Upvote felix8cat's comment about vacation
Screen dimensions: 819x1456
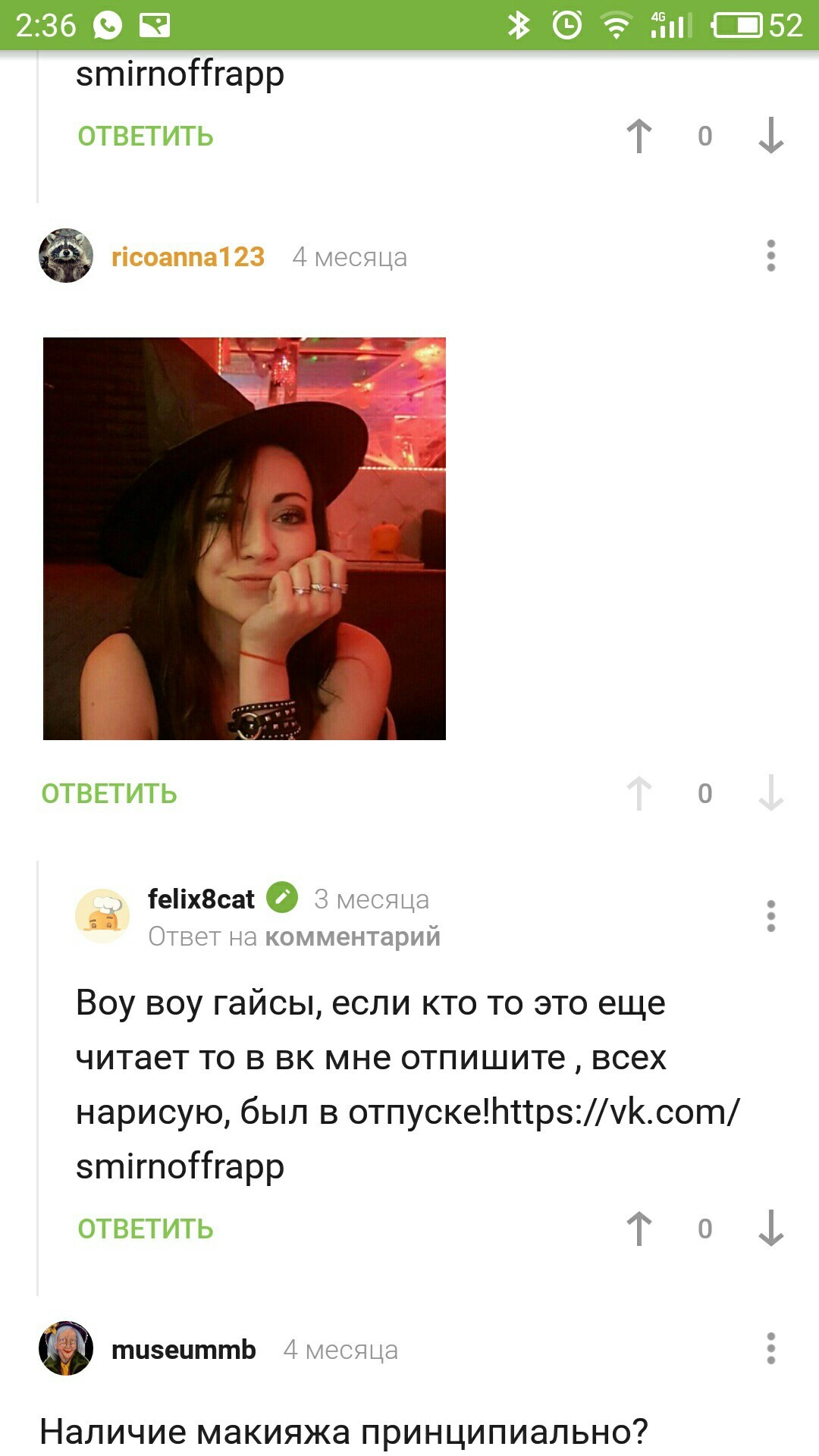tap(639, 1229)
